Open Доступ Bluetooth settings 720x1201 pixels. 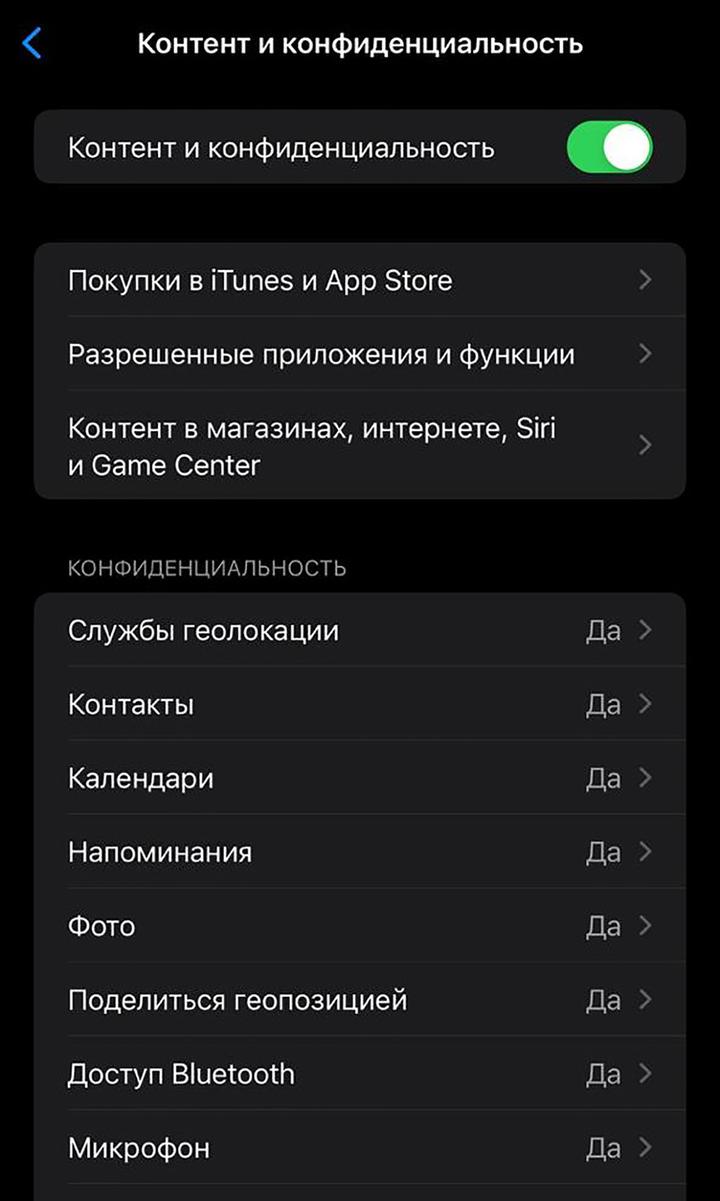coord(360,1074)
